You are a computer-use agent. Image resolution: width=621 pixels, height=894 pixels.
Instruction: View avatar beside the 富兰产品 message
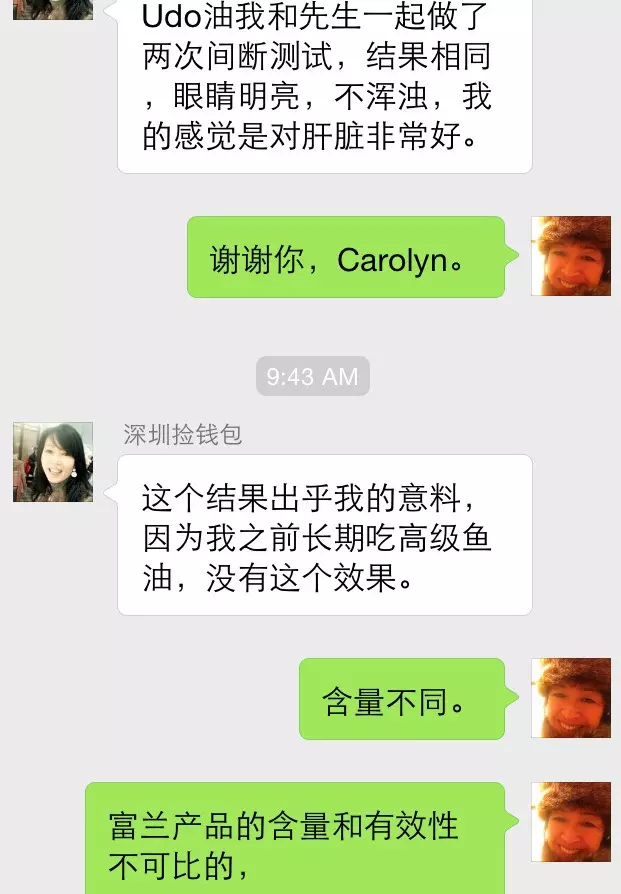tap(570, 822)
